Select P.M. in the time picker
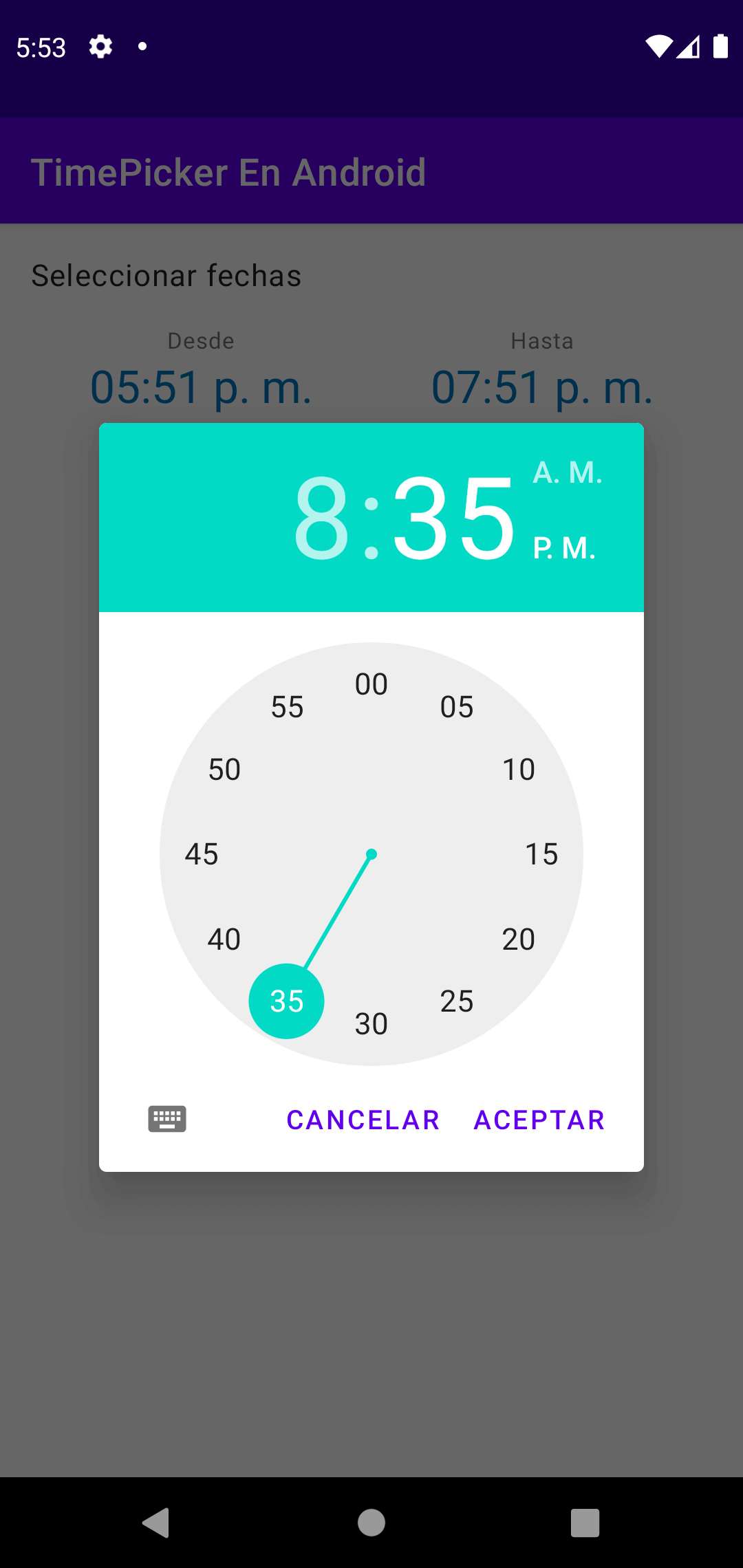Image resolution: width=743 pixels, height=1568 pixels. pos(564,549)
